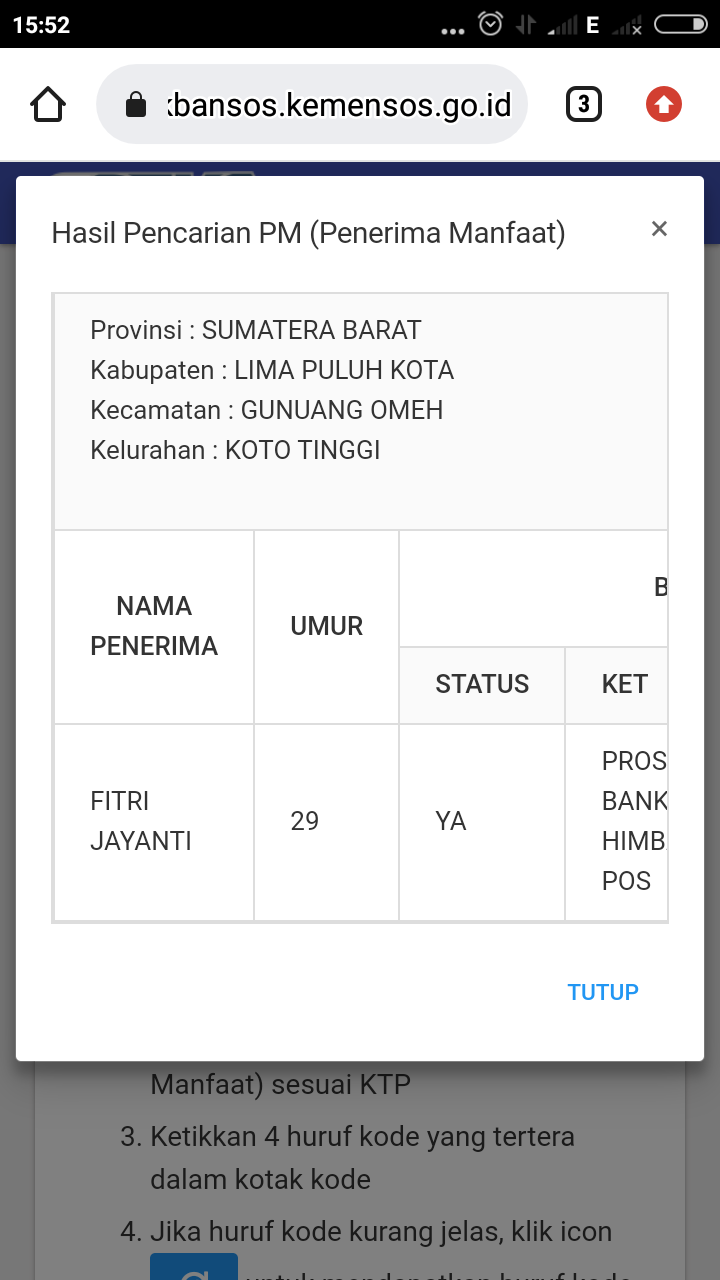Open the browser update menu icon
Viewport: 720px width, 1280px height.
coord(664,105)
